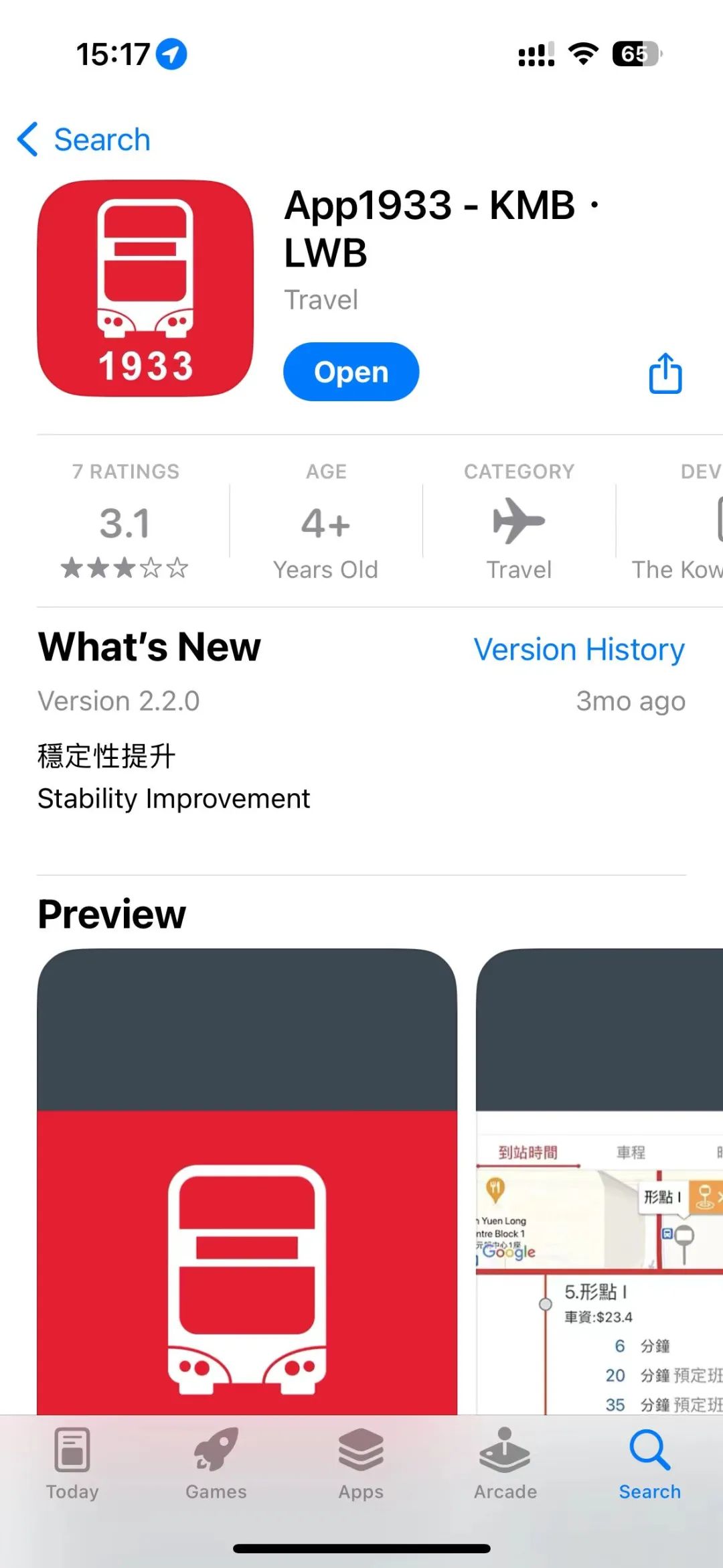Screen dimensions: 723x1568
Task: Switch to the Games tab
Action: pyautogui.click(x=216, y=1464)
